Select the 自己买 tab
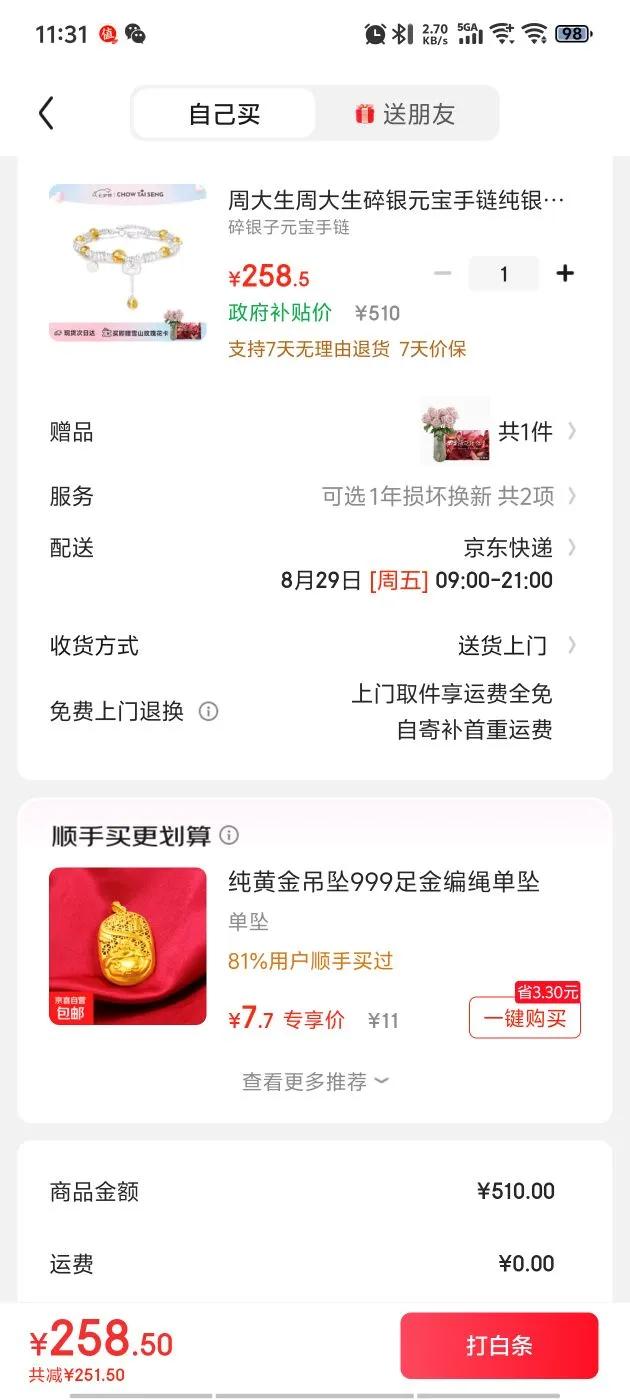Viewport: 630px width, 1400px height. pos(224,114)
